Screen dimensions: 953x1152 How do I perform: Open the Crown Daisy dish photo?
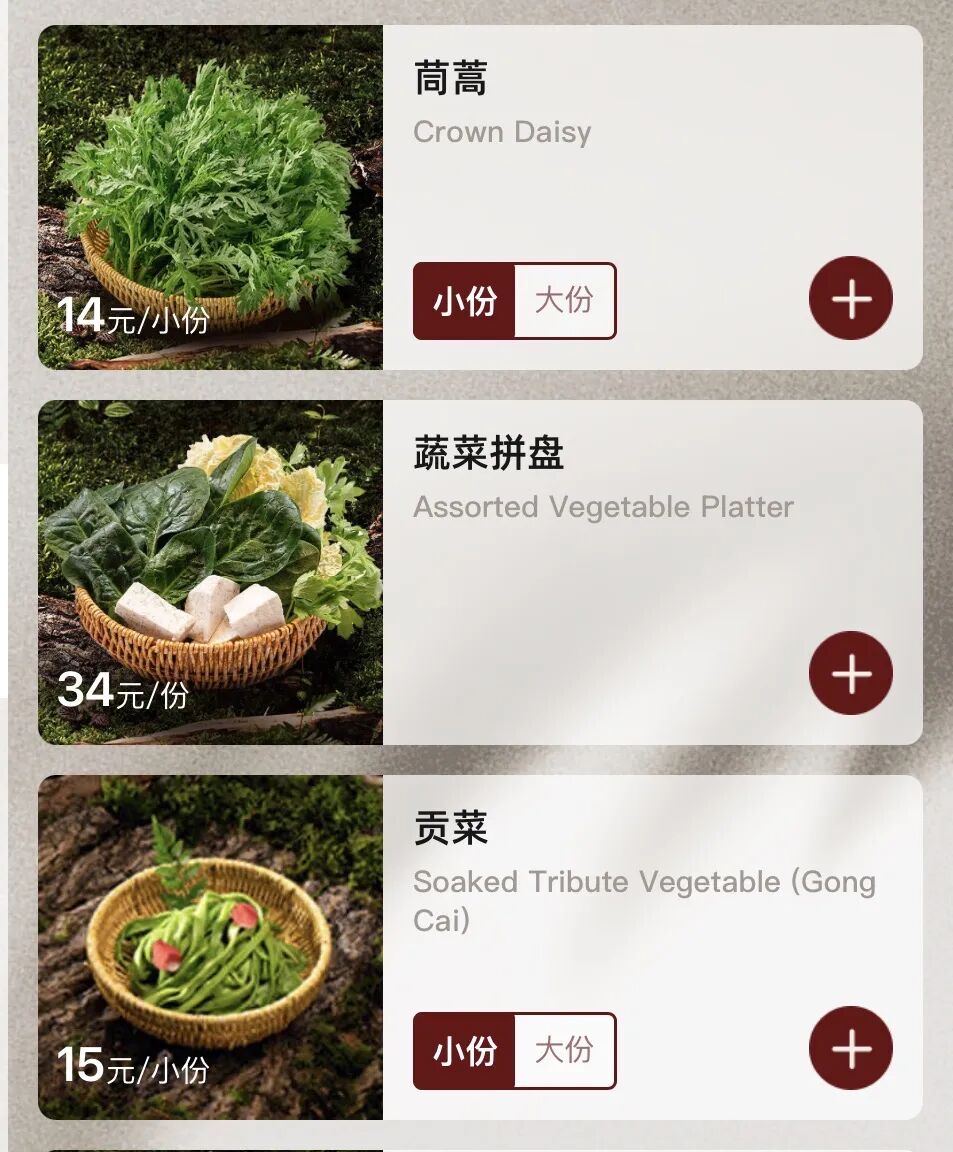click(x=210, y=197)
